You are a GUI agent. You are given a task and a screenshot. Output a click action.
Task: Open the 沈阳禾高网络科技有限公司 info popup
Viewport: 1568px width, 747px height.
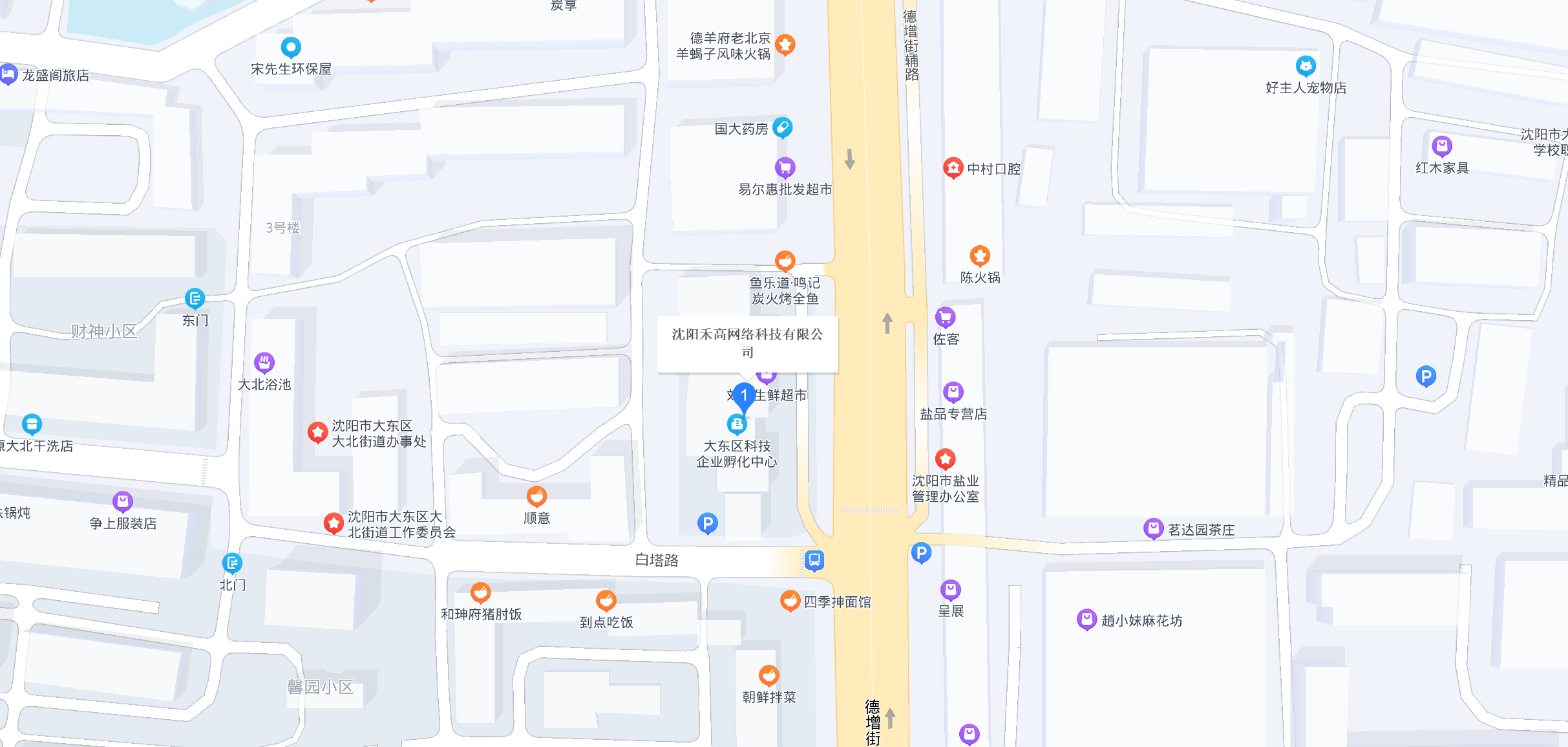[x=747, y=343]
